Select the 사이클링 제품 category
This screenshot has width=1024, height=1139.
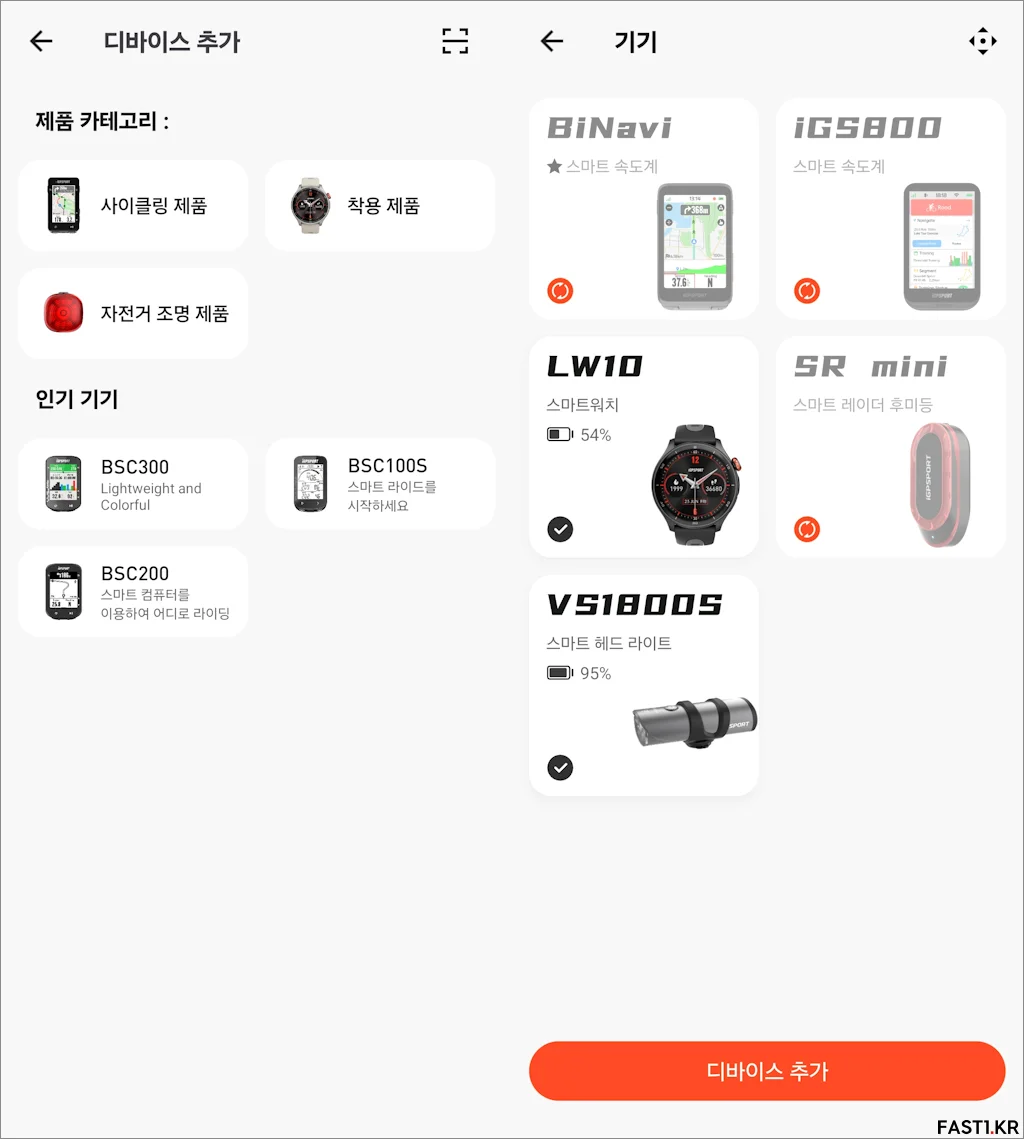[133, 206]
